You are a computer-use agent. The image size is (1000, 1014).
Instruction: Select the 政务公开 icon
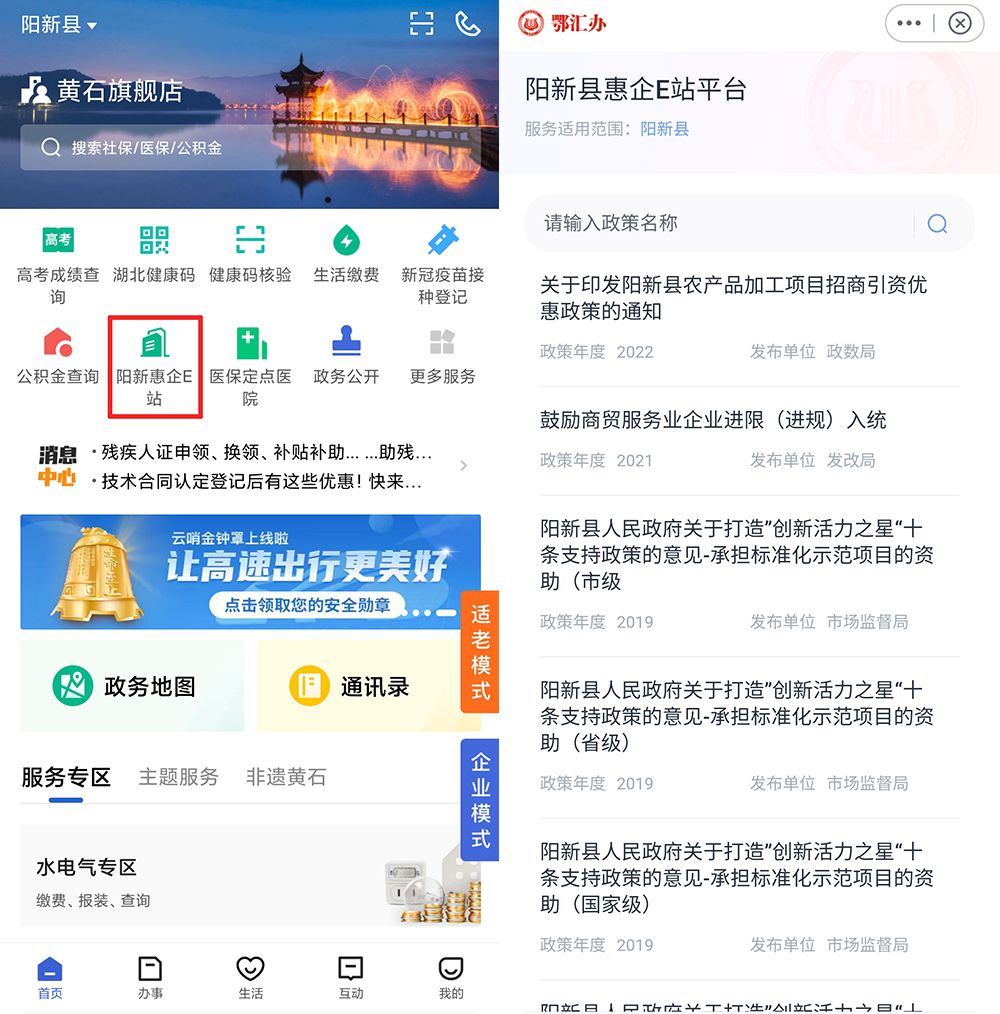345,352
